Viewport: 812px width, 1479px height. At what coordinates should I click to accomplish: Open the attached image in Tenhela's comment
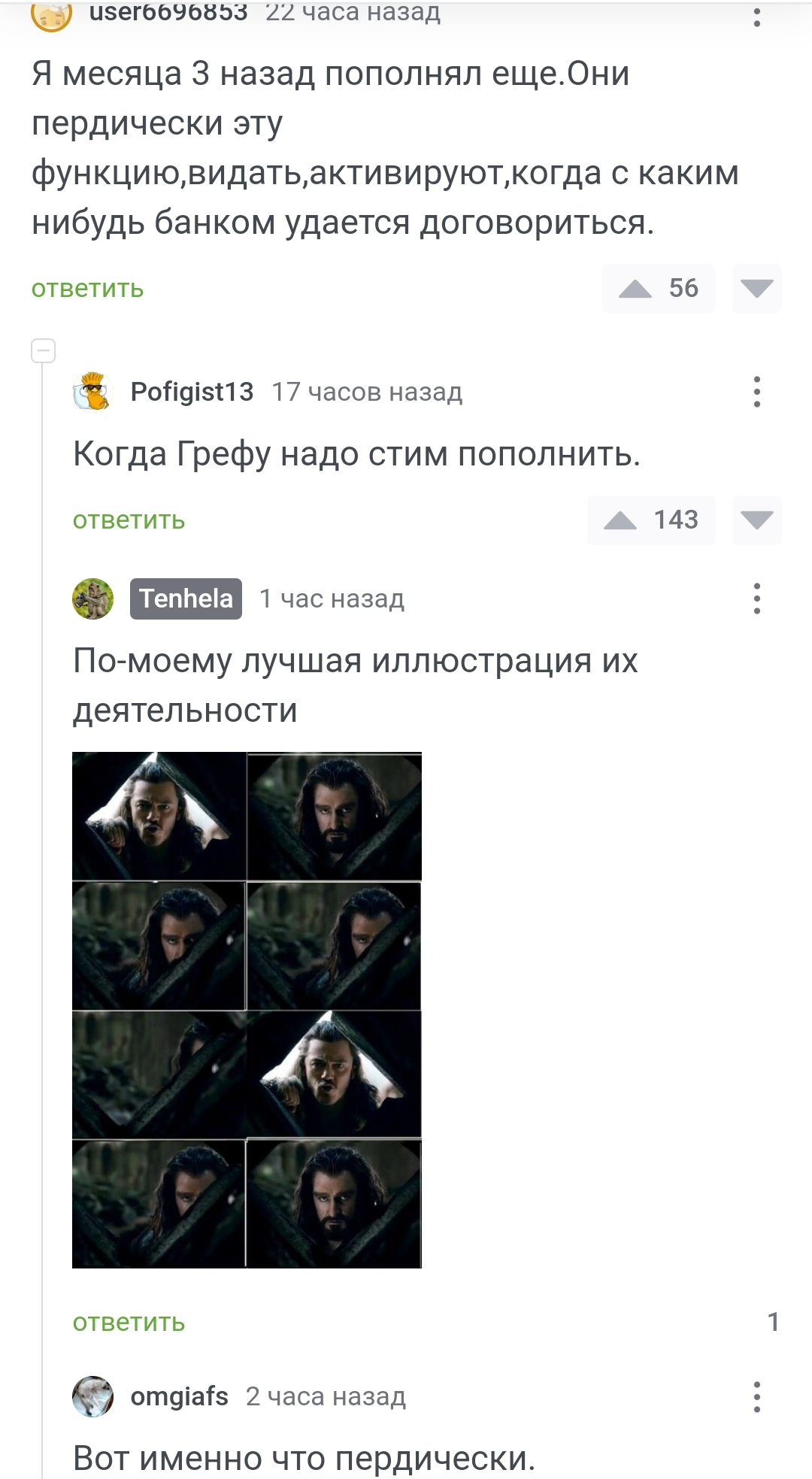pyautogui.click(x=247, y=1010)
